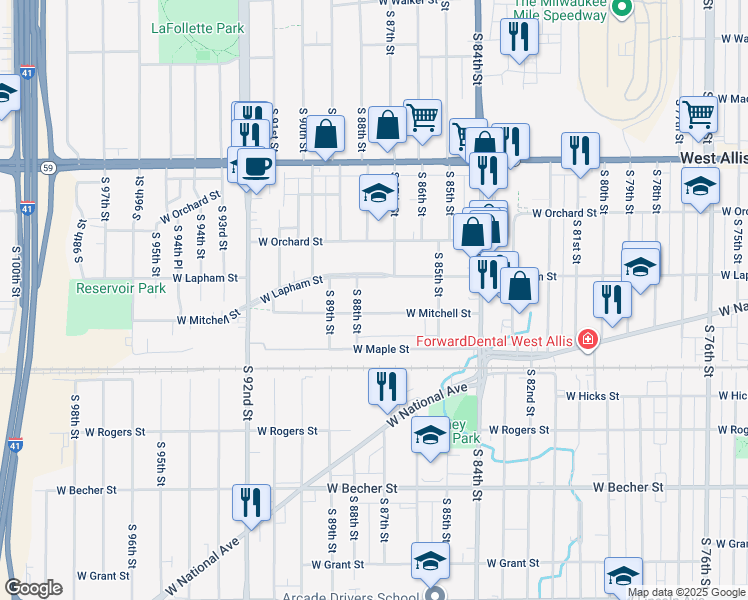Tap the school marker above Arcade Drivers School
748x600 pixels.
click(430, 560)
